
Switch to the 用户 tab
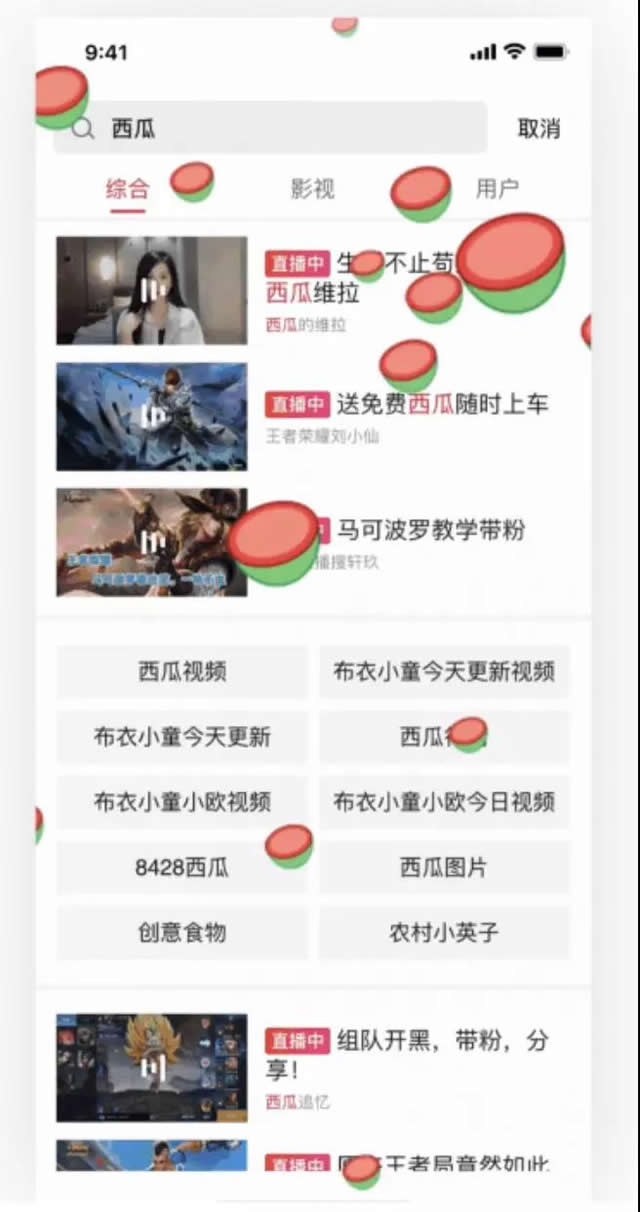point(497,188)
